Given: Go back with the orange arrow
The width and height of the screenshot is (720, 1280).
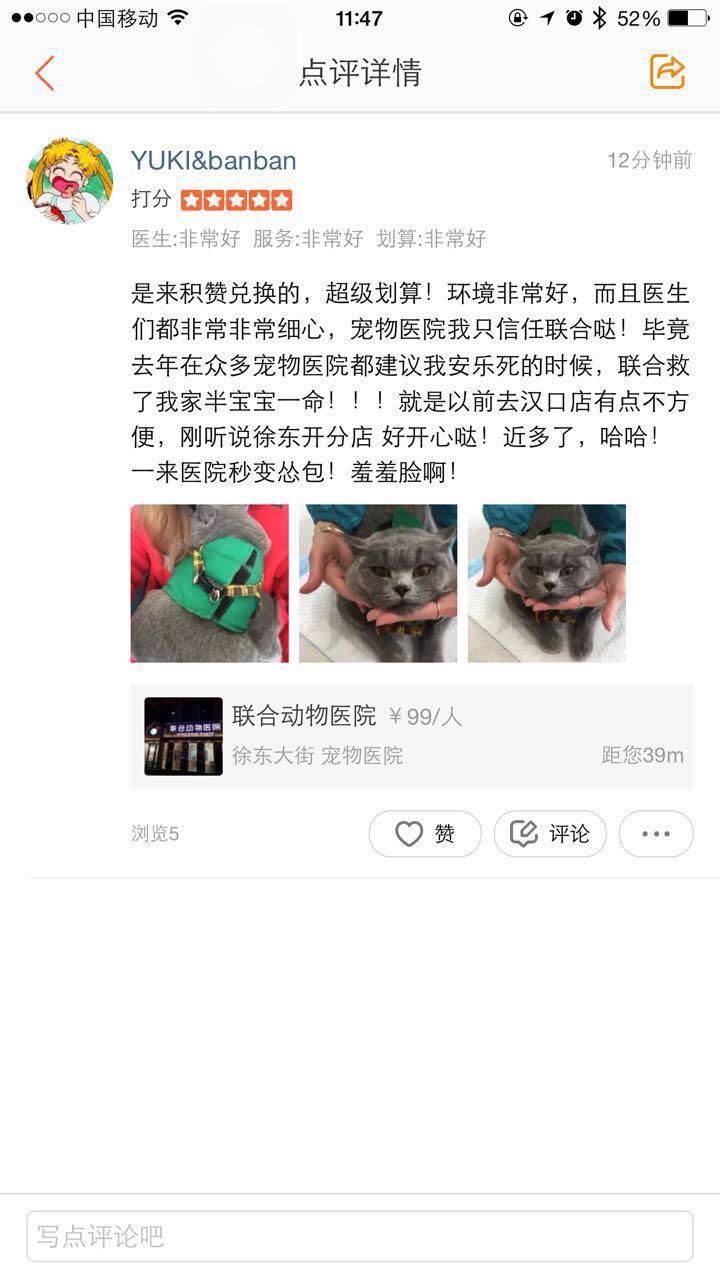Looking at the screenshot, I should click(x=44, y=73).
